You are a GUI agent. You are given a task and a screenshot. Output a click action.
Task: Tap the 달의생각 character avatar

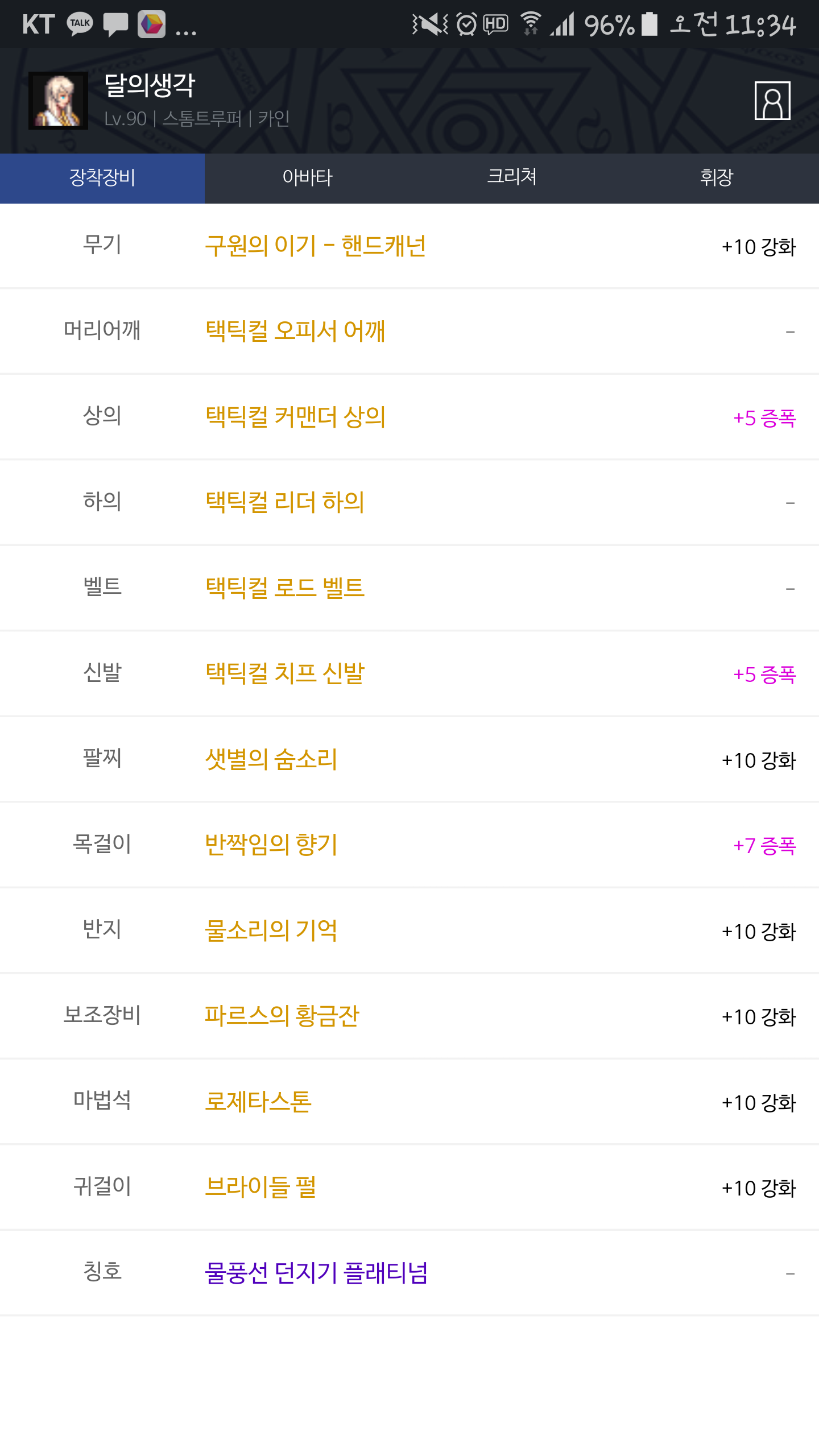coord(58,101)
